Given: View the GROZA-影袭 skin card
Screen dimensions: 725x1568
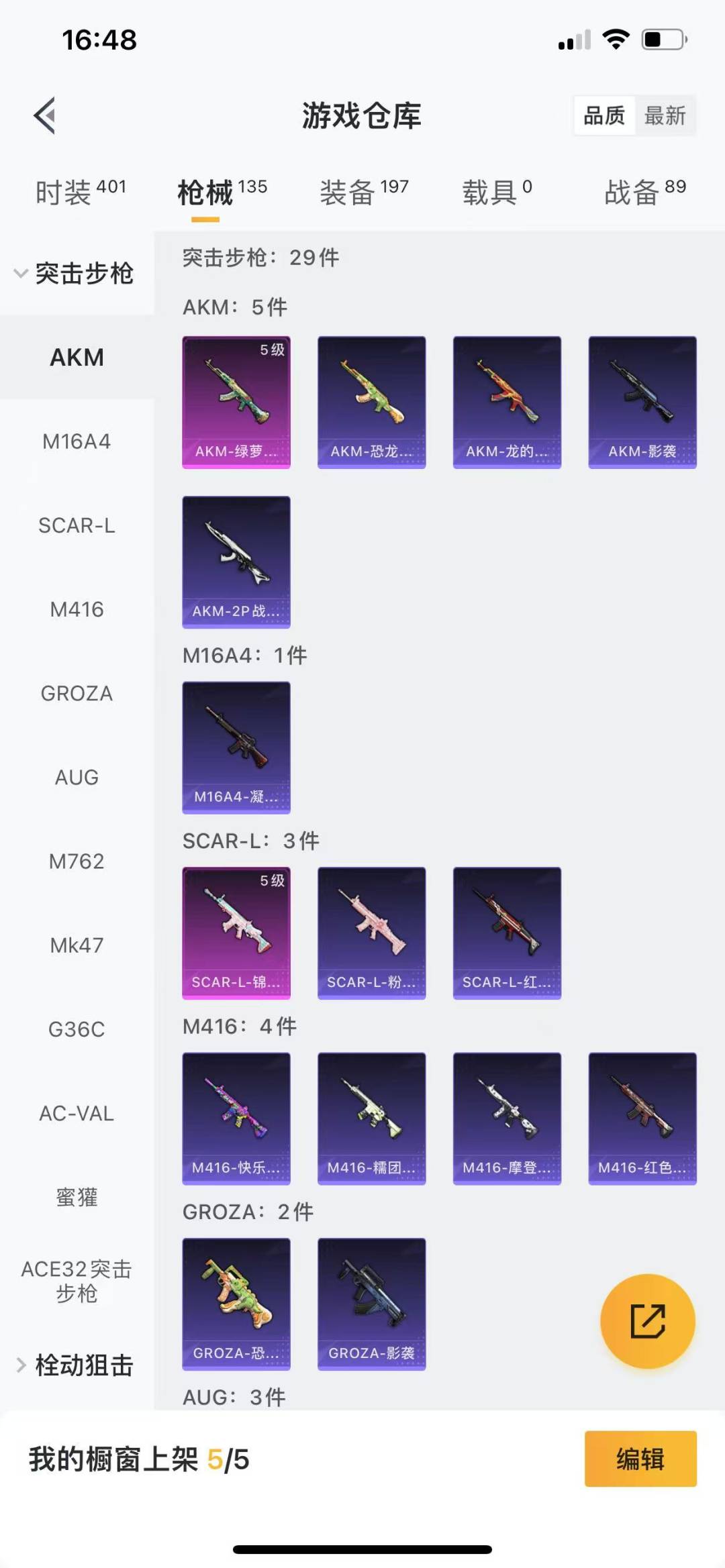Looking at the screenshot, I should point(371,1304).
